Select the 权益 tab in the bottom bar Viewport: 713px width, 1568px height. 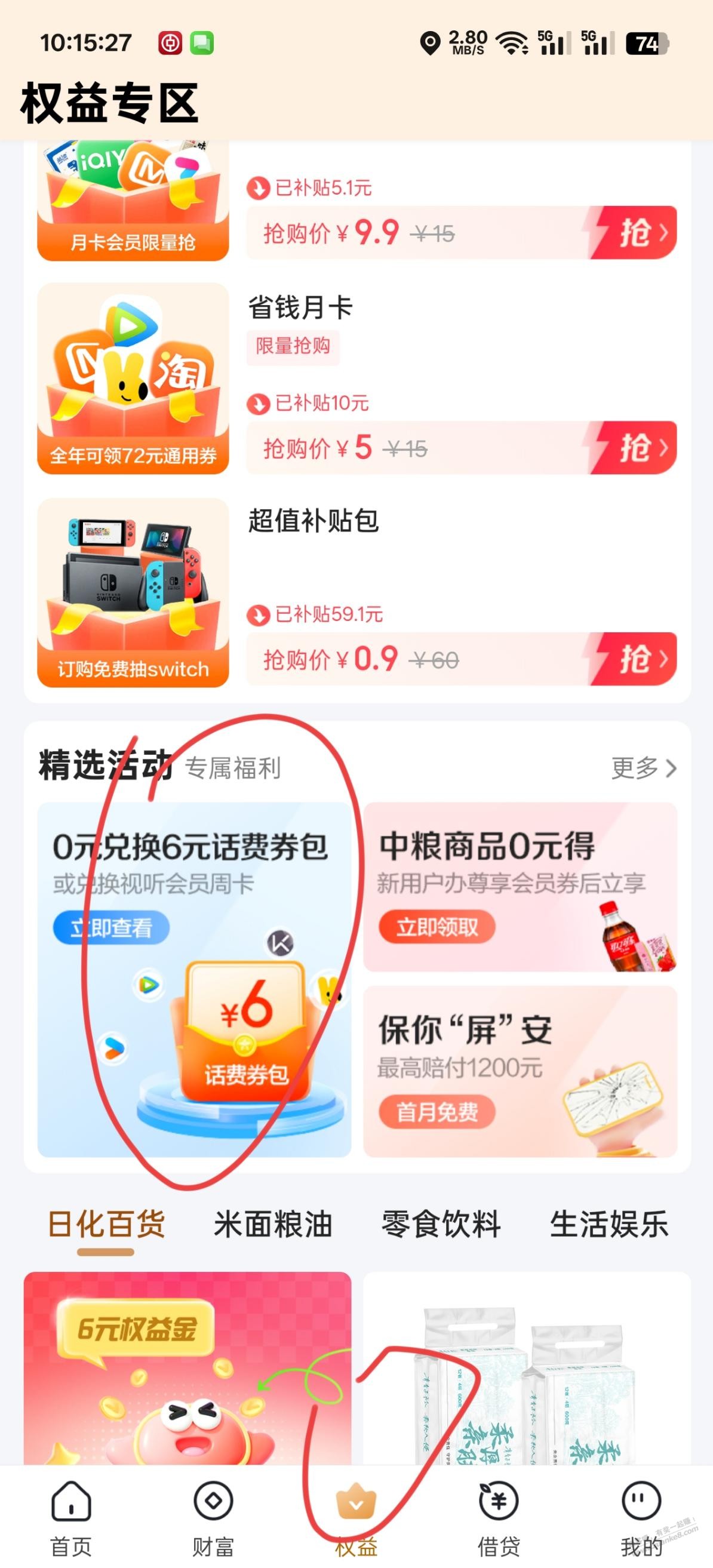(356, 1517)
